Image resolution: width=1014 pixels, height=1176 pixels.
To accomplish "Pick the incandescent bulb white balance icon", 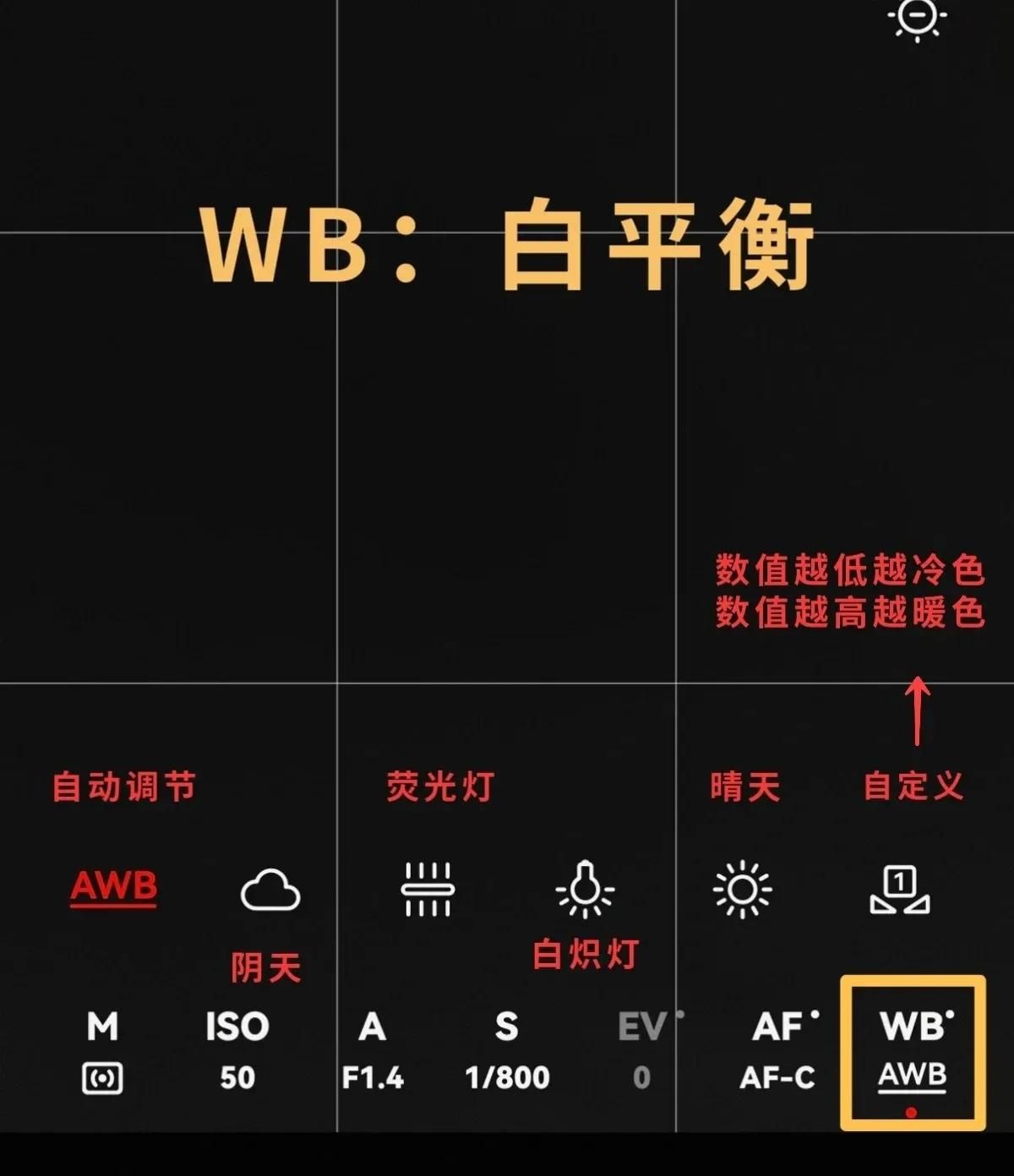I will click(586, 891).
